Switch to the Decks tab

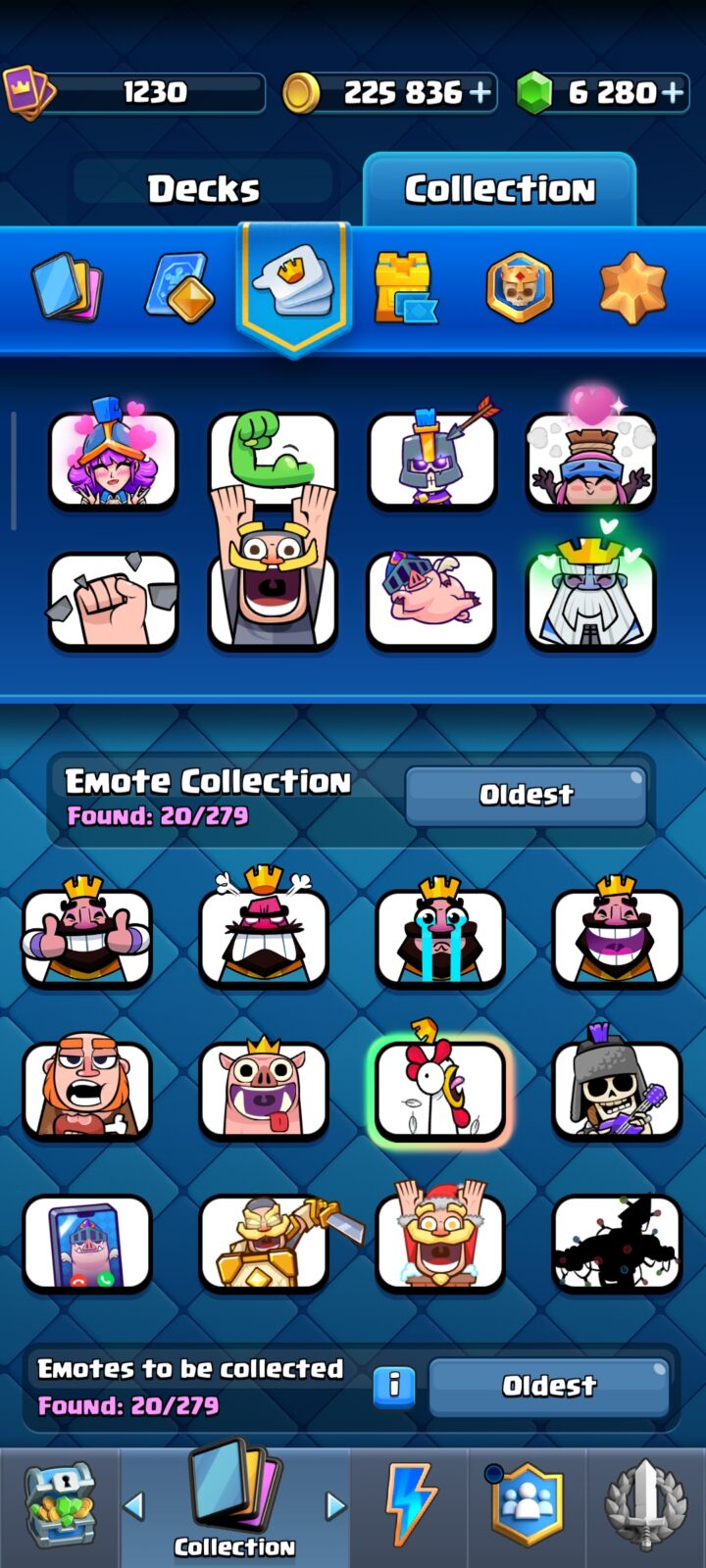[203, 188]
